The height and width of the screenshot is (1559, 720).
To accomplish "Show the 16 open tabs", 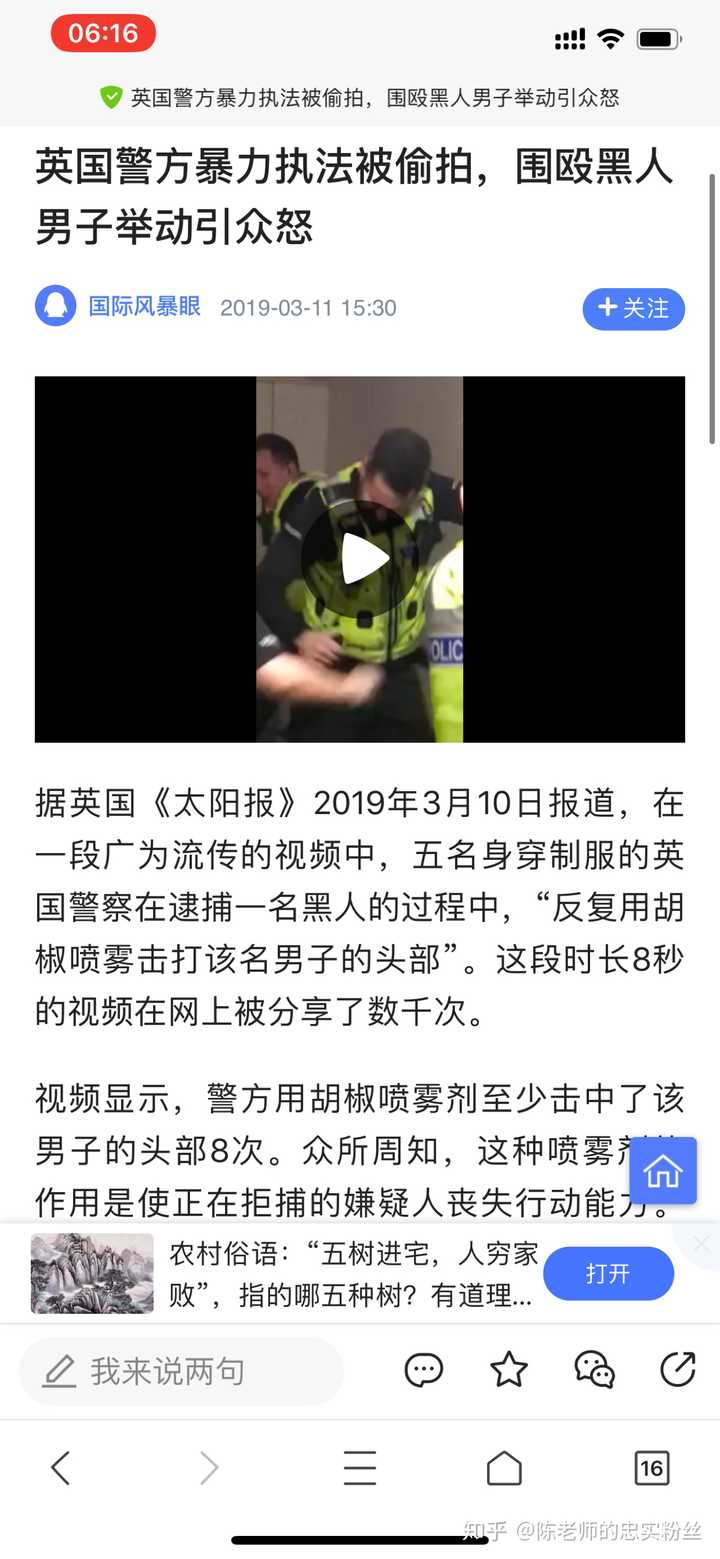I will pyautogui.click(x=651, y=1468).
